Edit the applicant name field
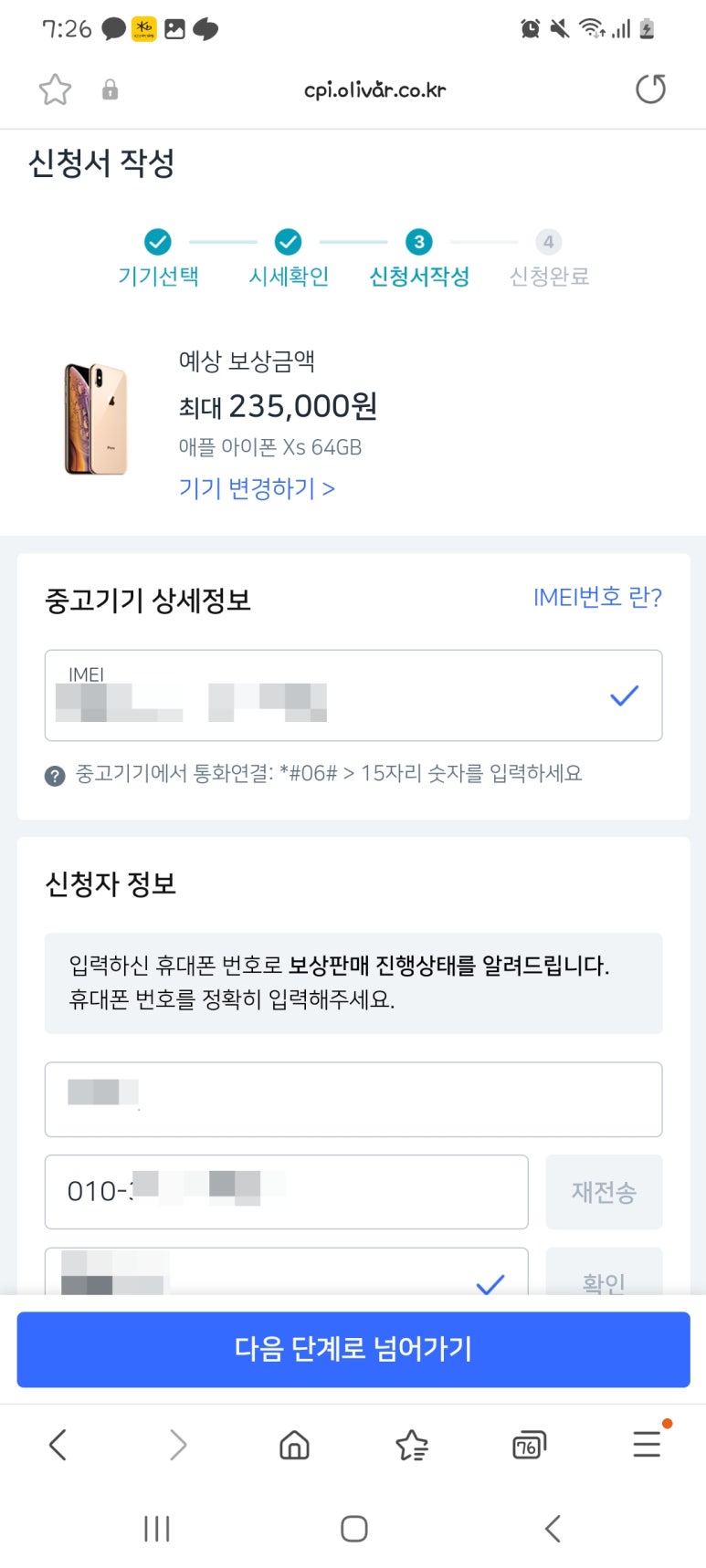706x1568 pixels. click(x=353, y=1099)
